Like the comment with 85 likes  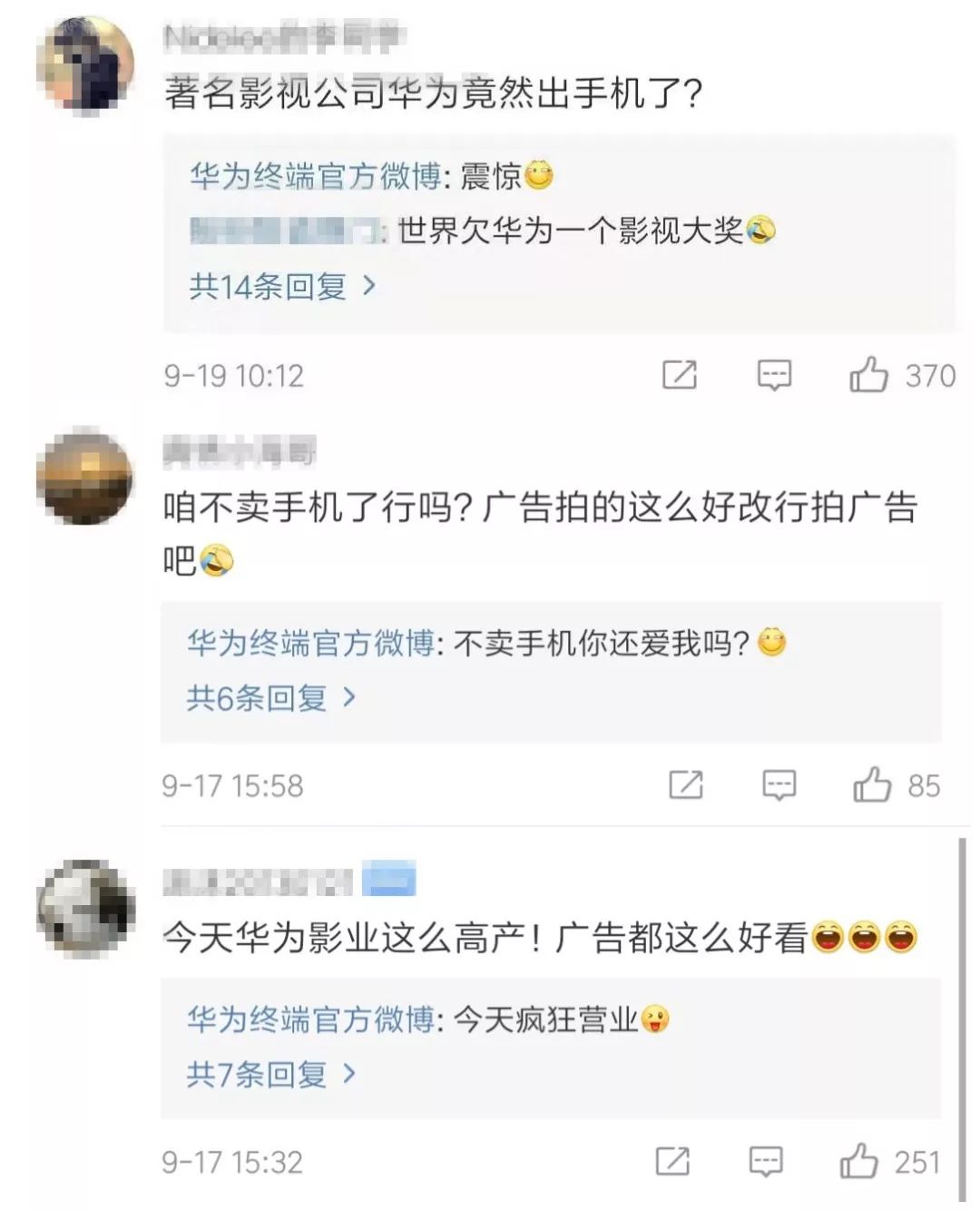pos(871,785)
